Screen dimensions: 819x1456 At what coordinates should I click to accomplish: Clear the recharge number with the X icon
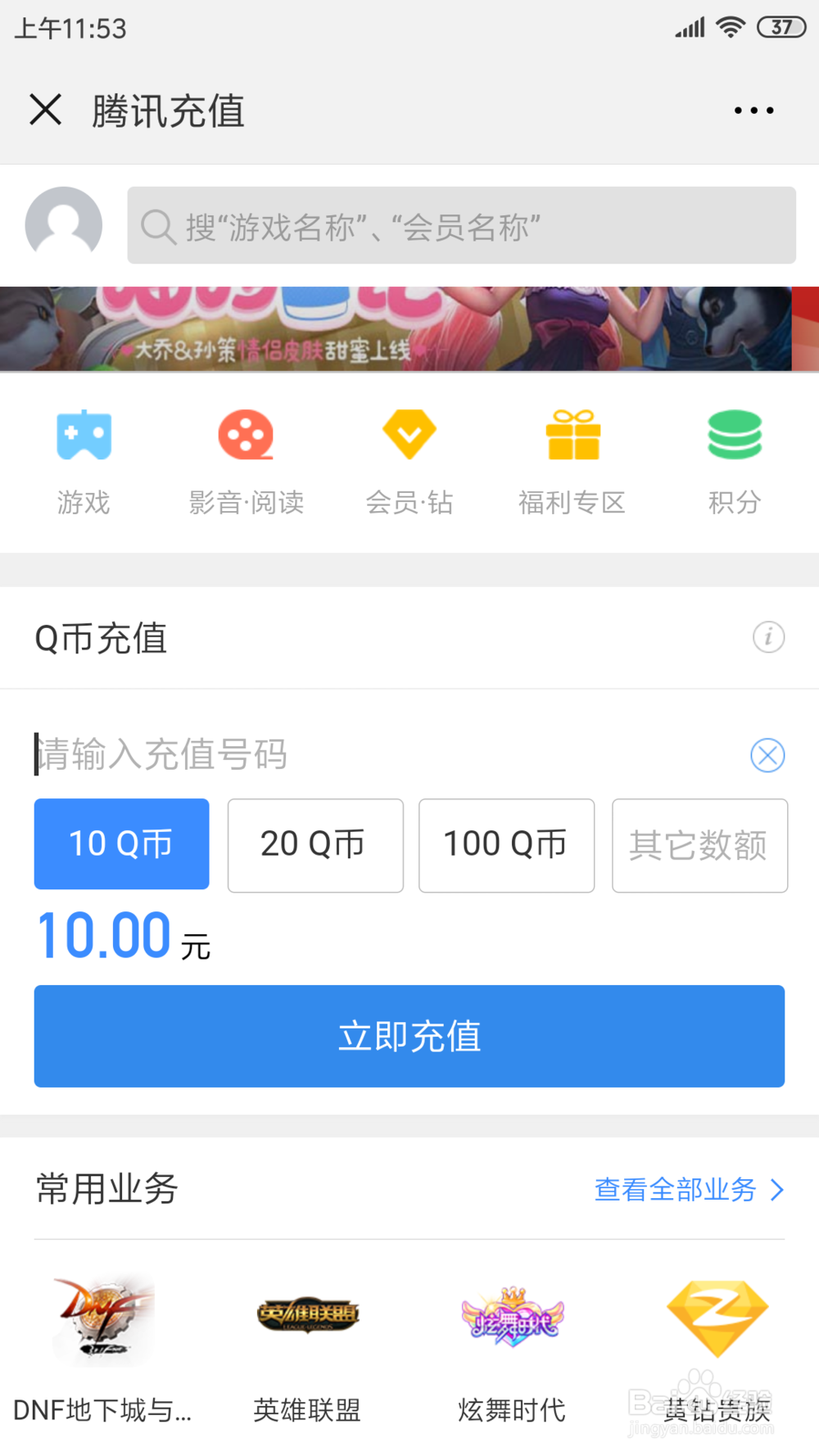click(x=767, y=755)
